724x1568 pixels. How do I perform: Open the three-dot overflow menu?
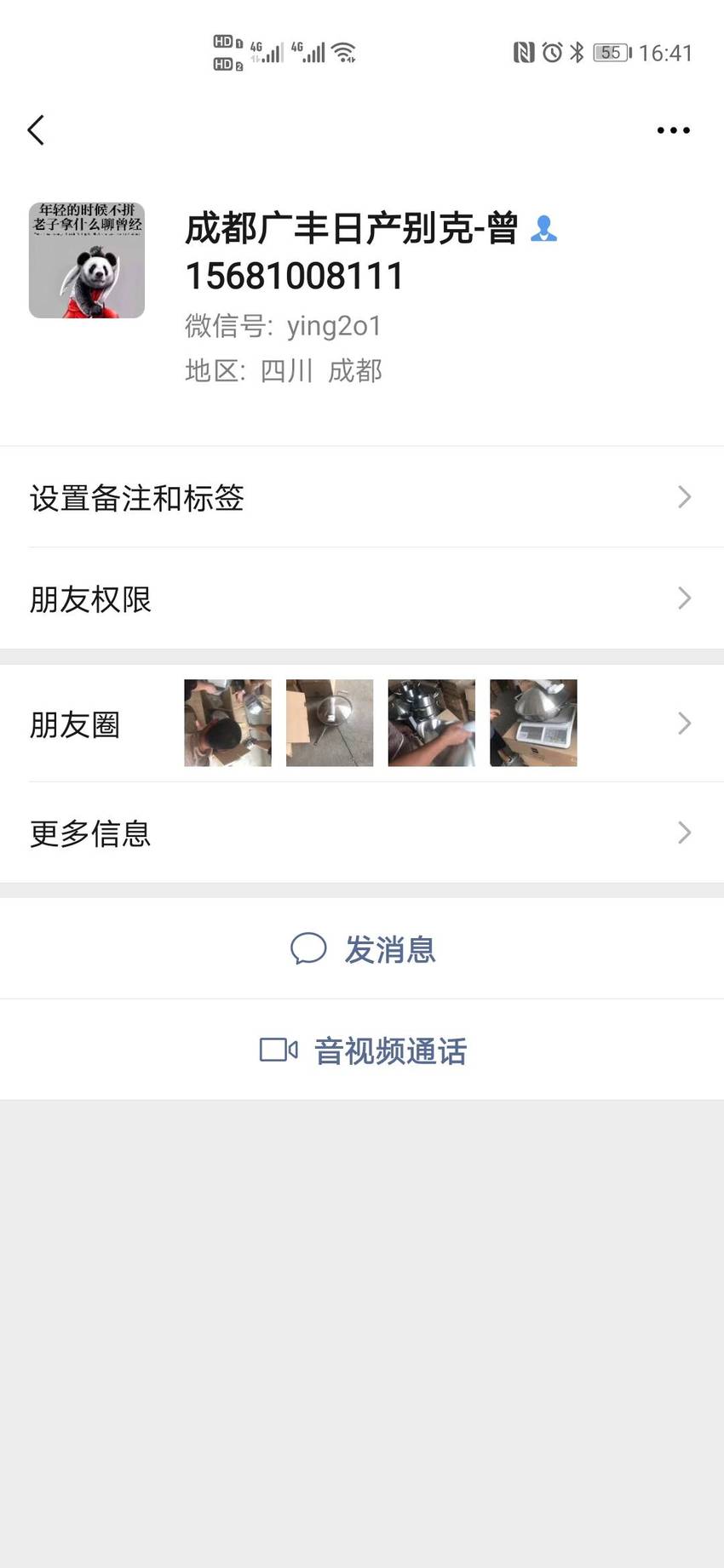click(673, 130)
